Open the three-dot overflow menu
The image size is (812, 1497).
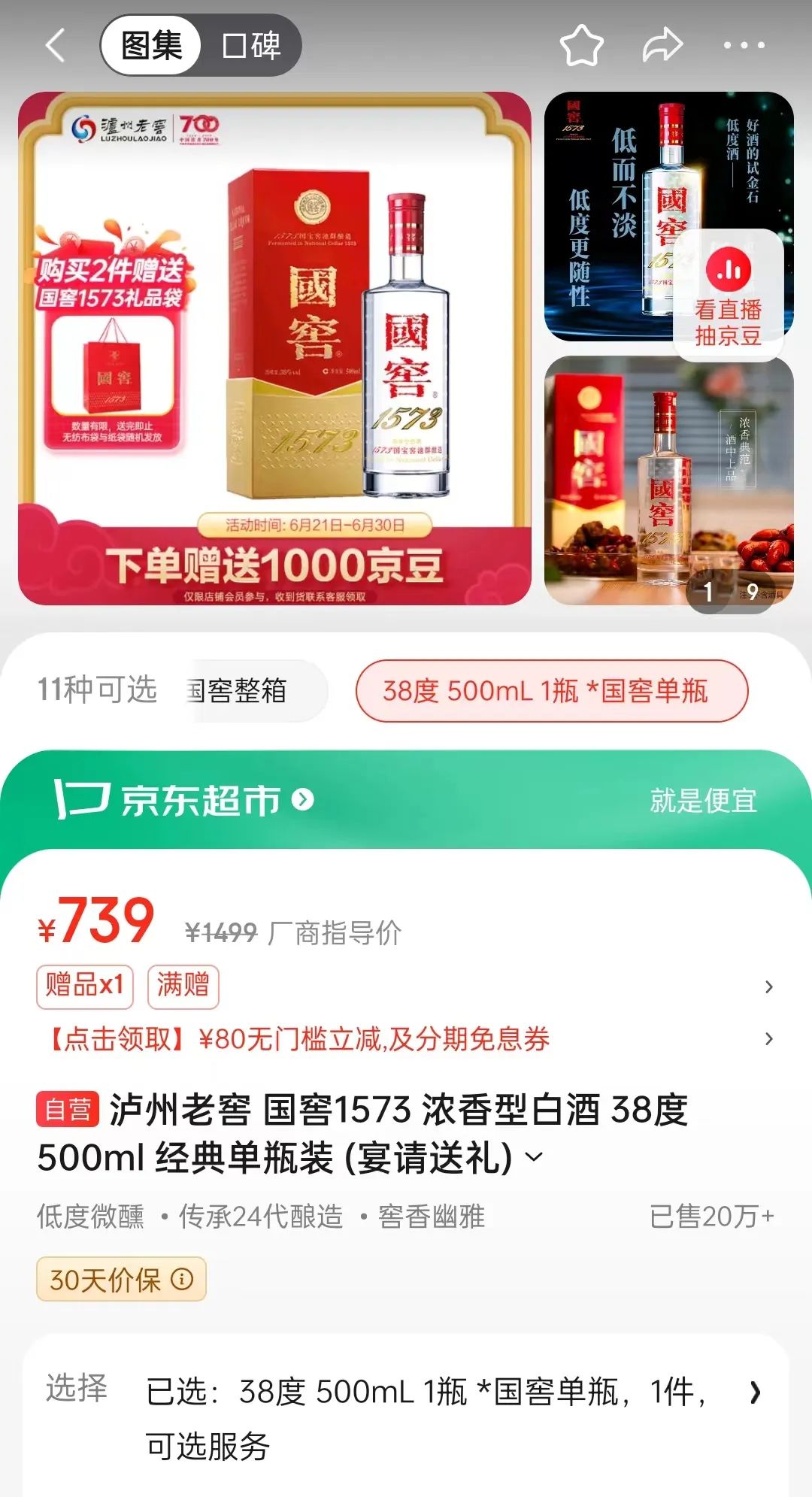click(744, 45)
